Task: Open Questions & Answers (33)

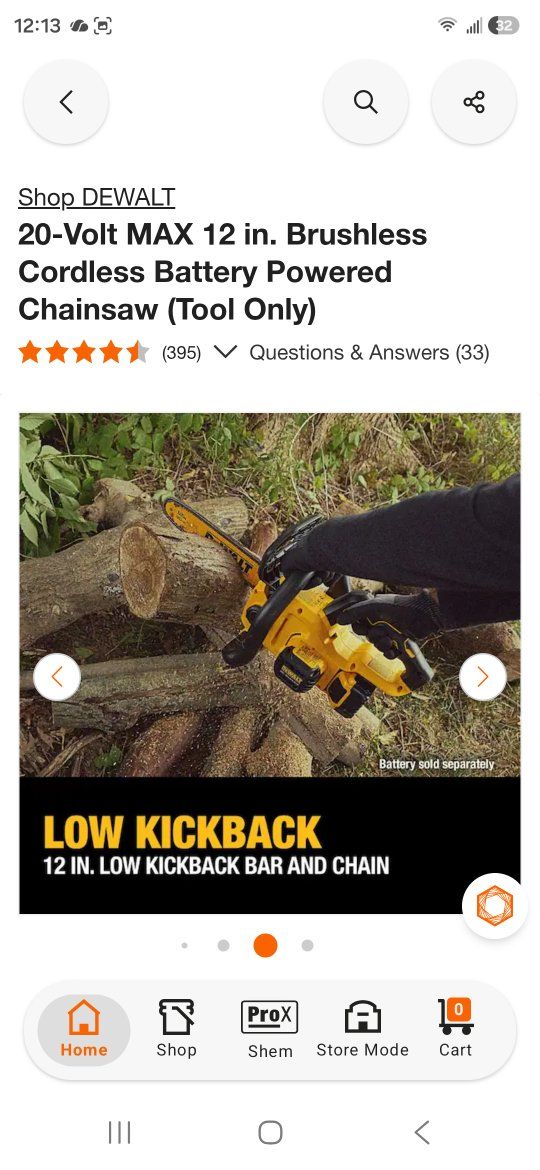Action: pos(369,352)
